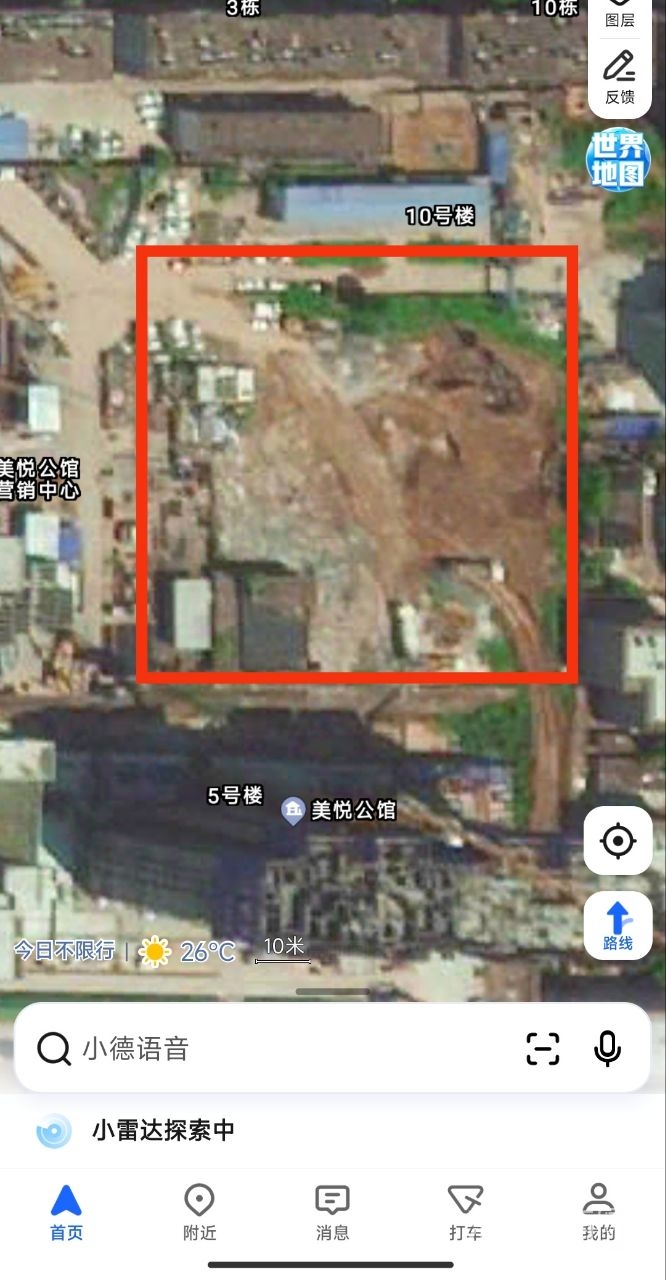Open the route (路线) planner button

(618, 926)
